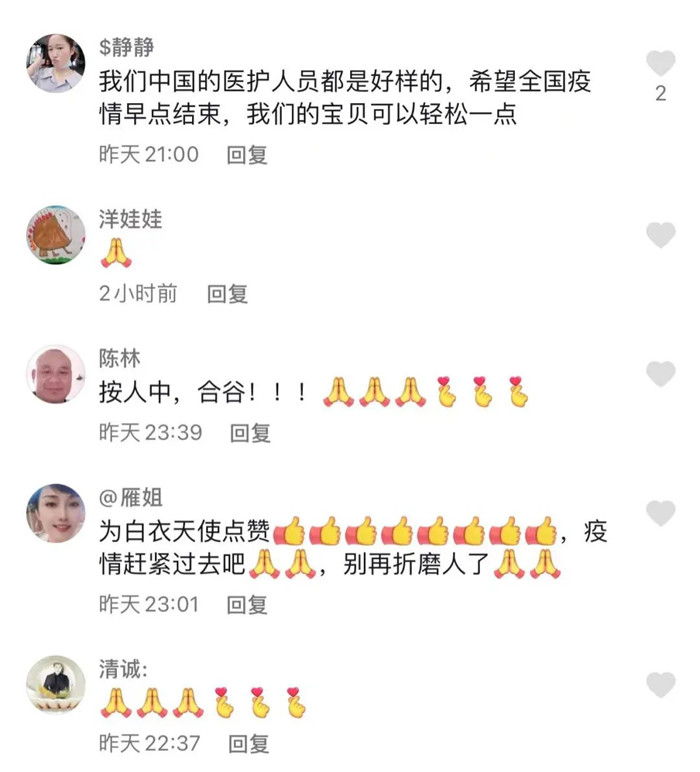This screenshot has width=700, height=772.
Task: Like 清诚's emoji comment
Action: (660, 685)
